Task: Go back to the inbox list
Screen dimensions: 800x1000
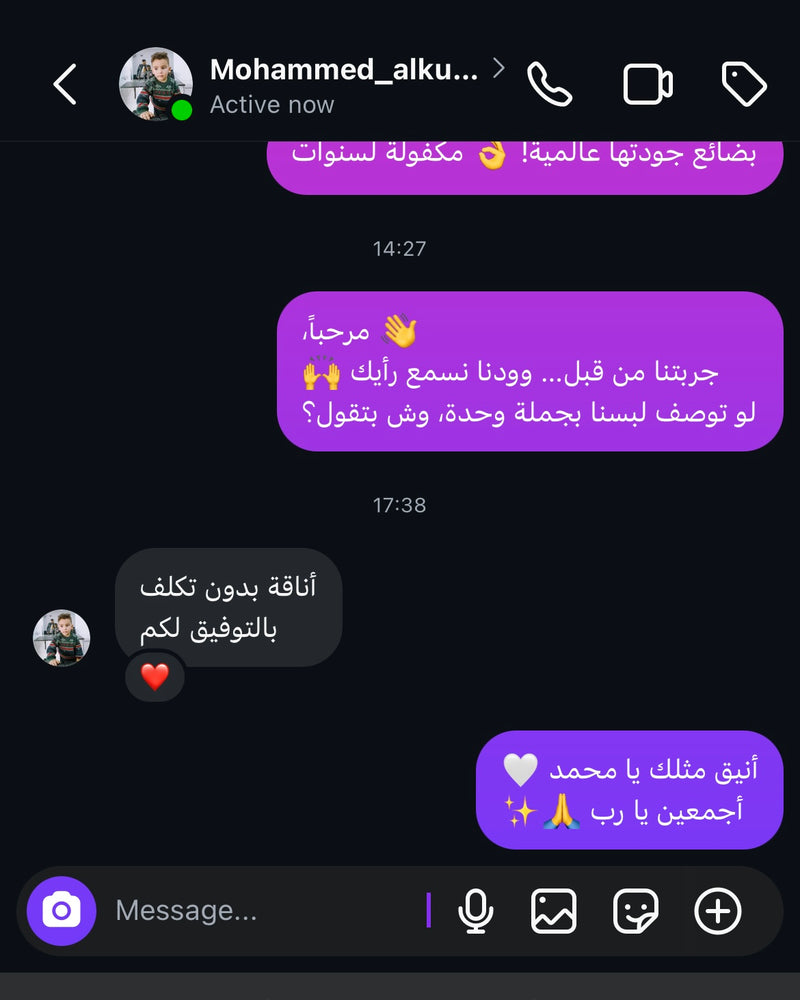Action: 65,84
